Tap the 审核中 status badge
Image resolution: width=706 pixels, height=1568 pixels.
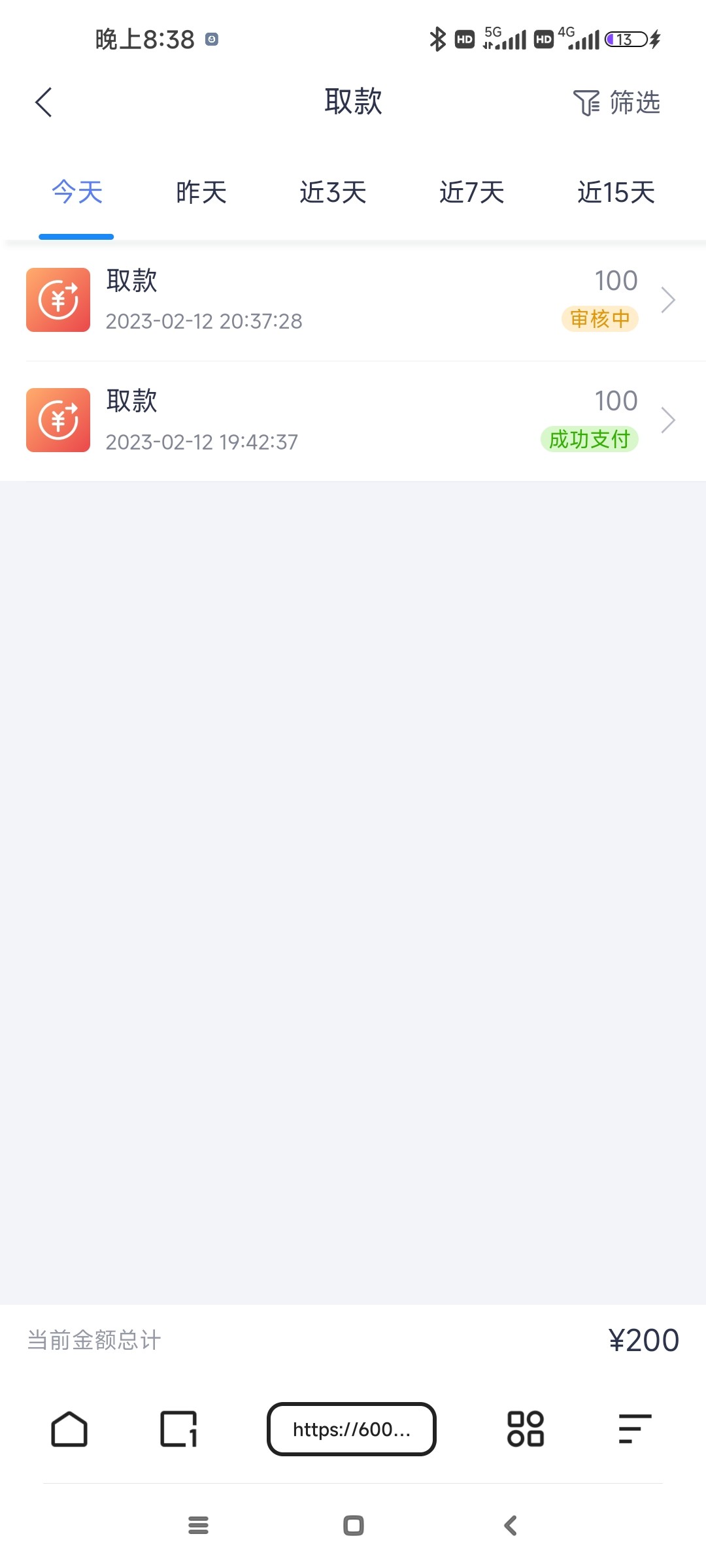599,319
